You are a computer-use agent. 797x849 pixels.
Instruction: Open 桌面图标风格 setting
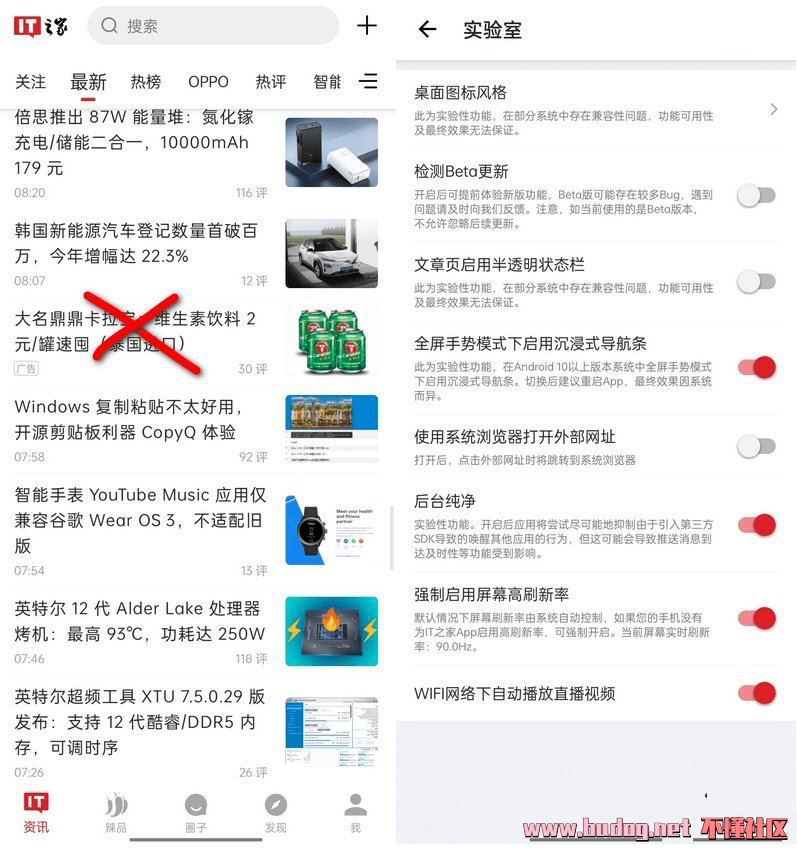point(595,108)
